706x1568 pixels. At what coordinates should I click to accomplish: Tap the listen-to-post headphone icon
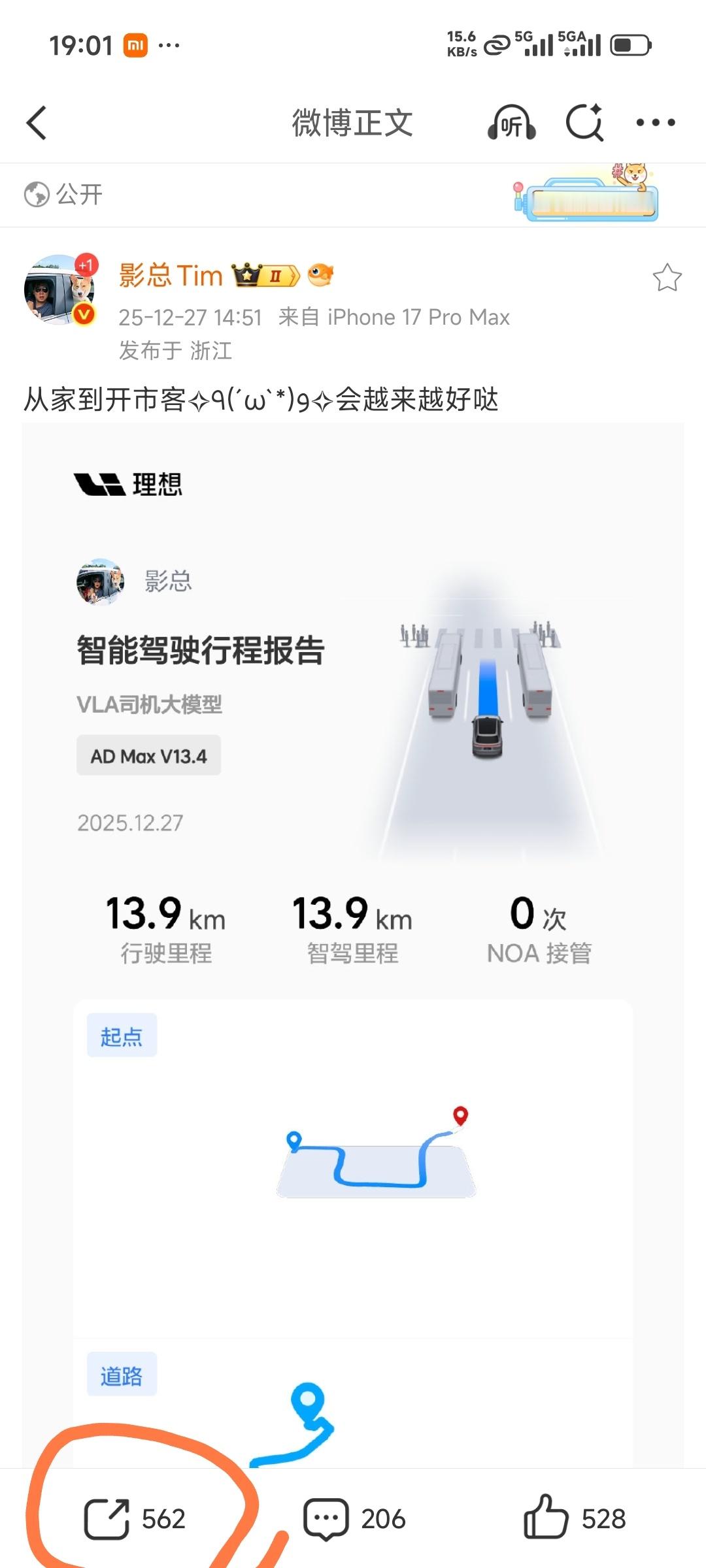click(x=512, y=123)
